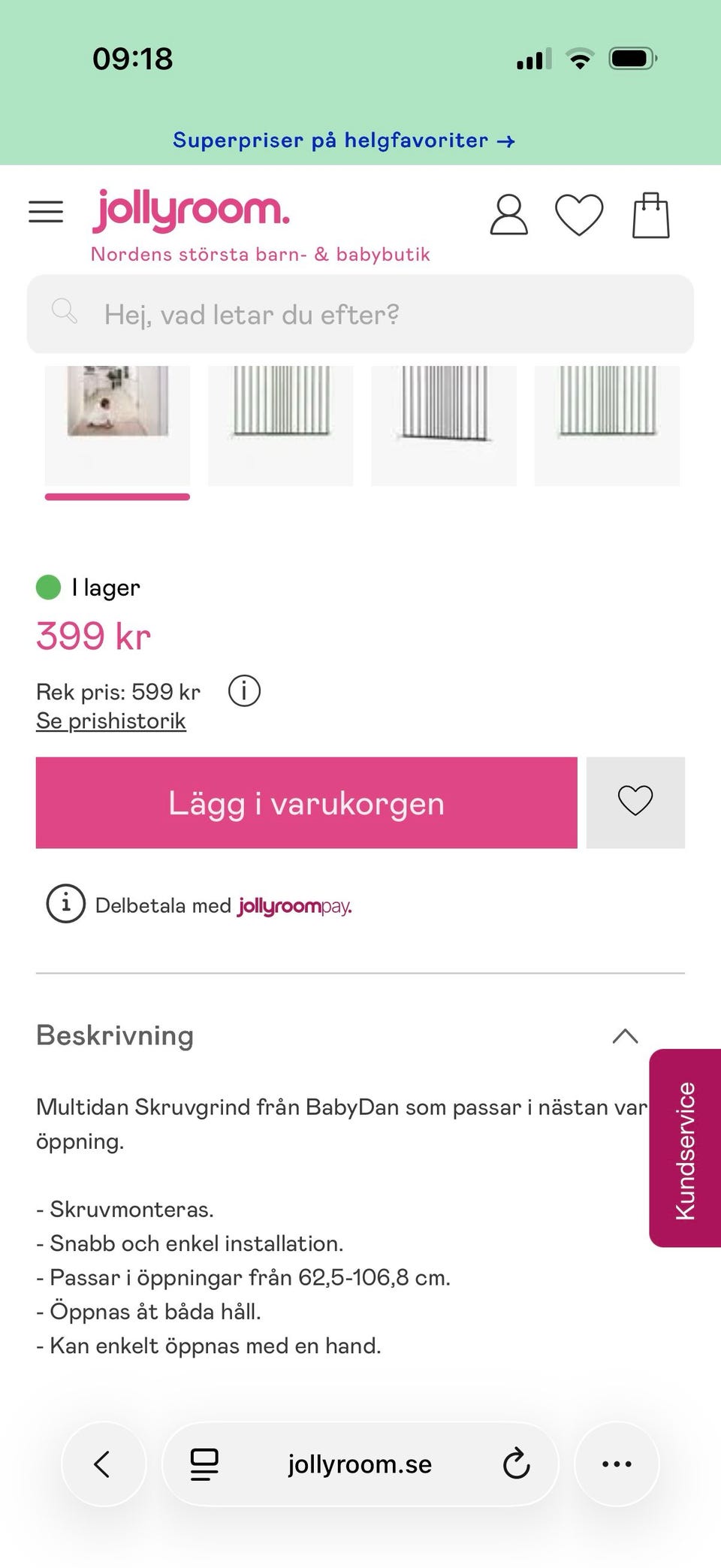Open the hamburger navigation menu
The image size is (721, 1568).
tap(45, 211)
